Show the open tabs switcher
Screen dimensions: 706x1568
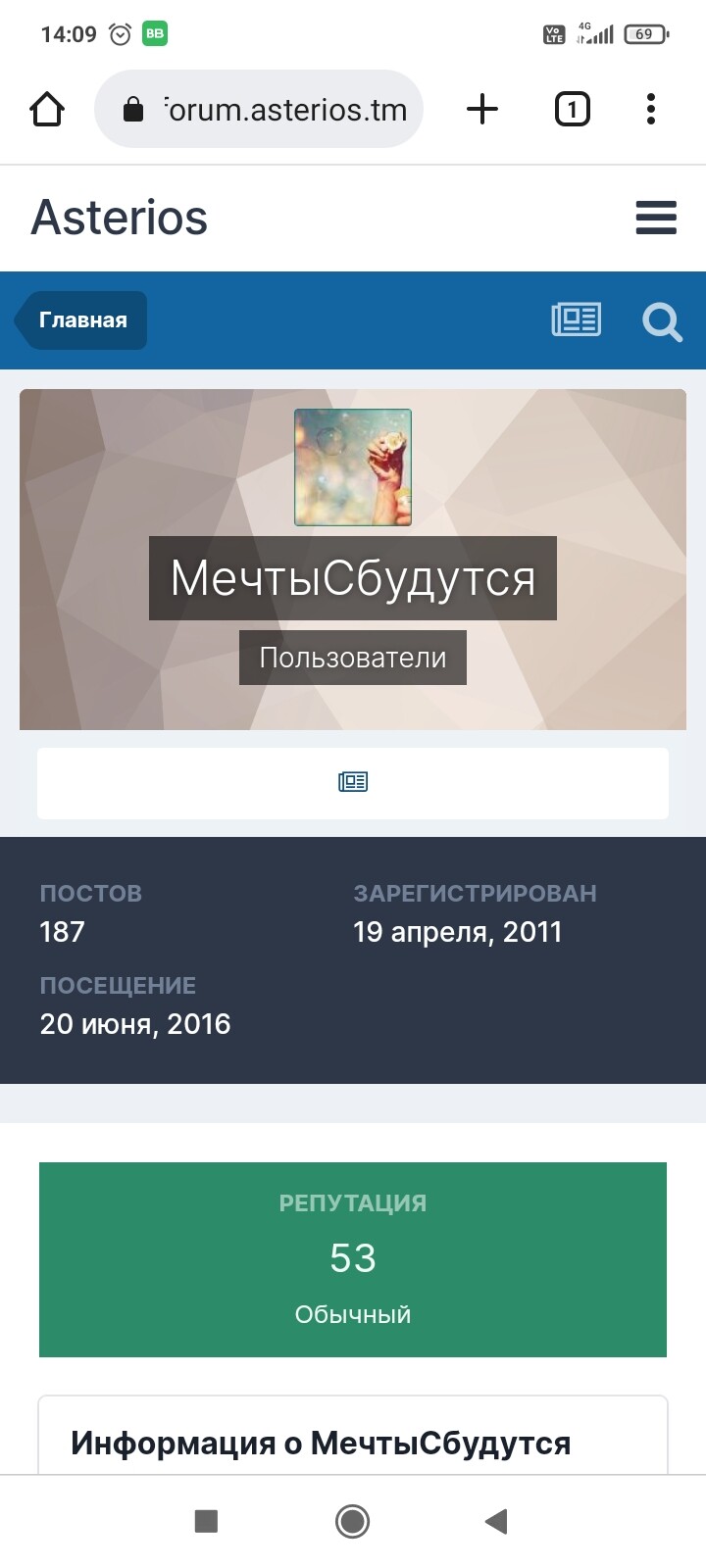(x=573, y=109)
